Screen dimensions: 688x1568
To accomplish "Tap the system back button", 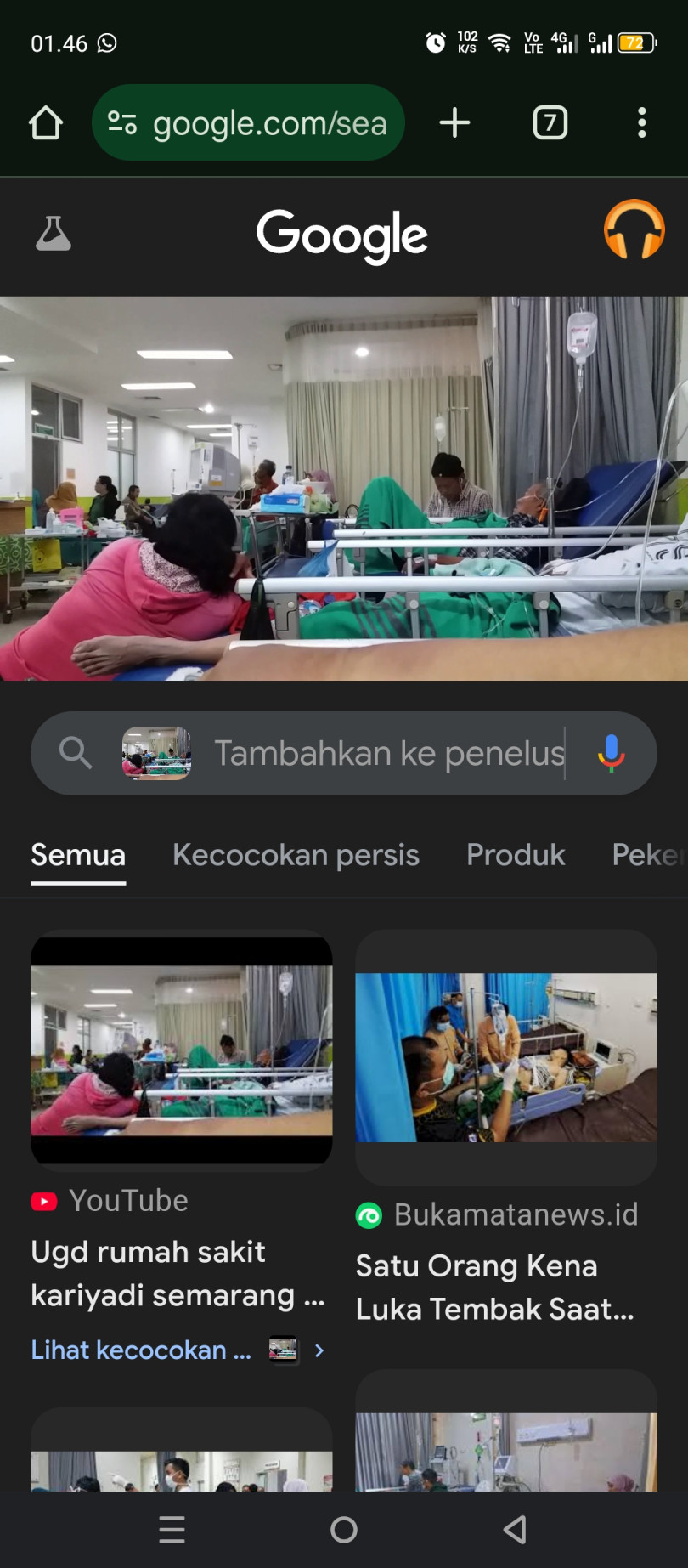I will (515, 1530).
